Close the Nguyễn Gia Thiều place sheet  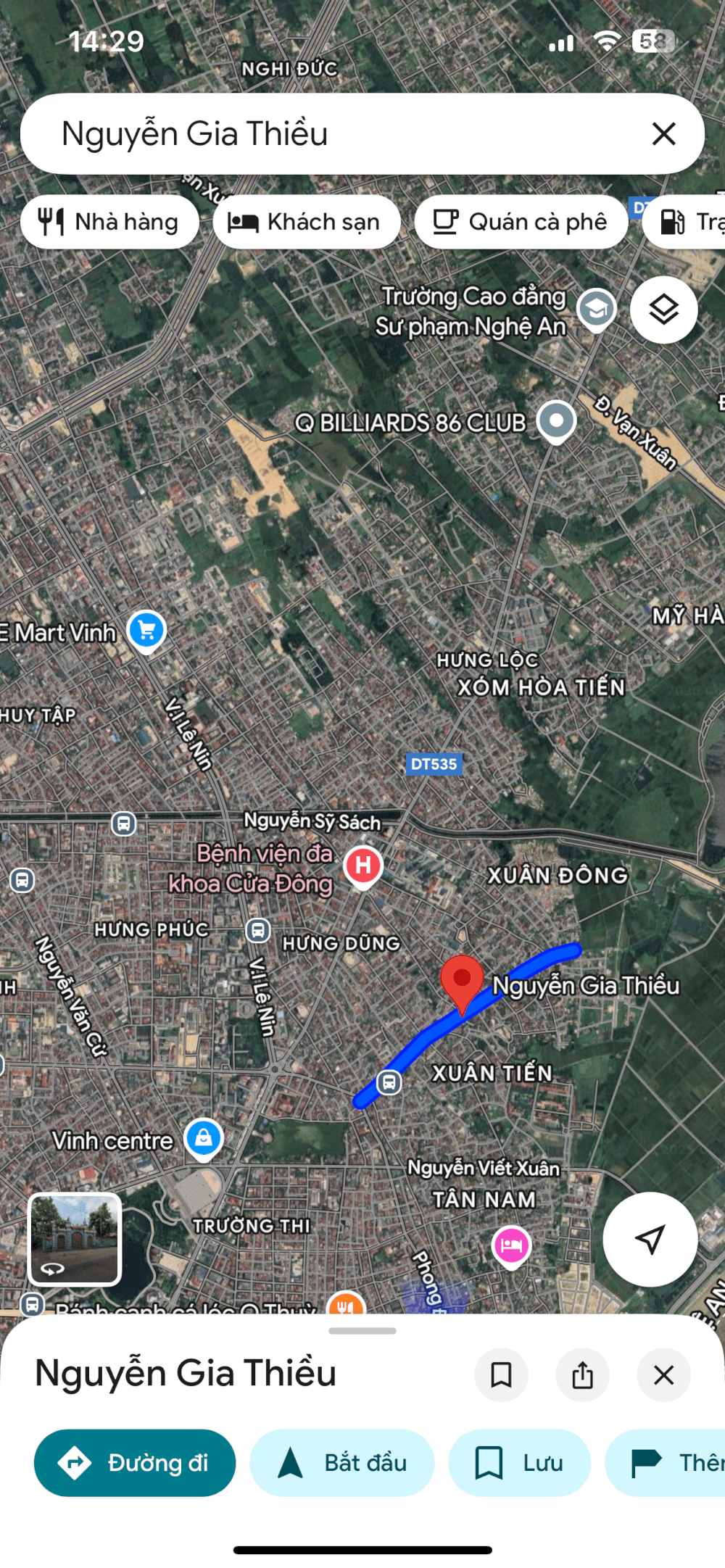[x=663, y=1374]
